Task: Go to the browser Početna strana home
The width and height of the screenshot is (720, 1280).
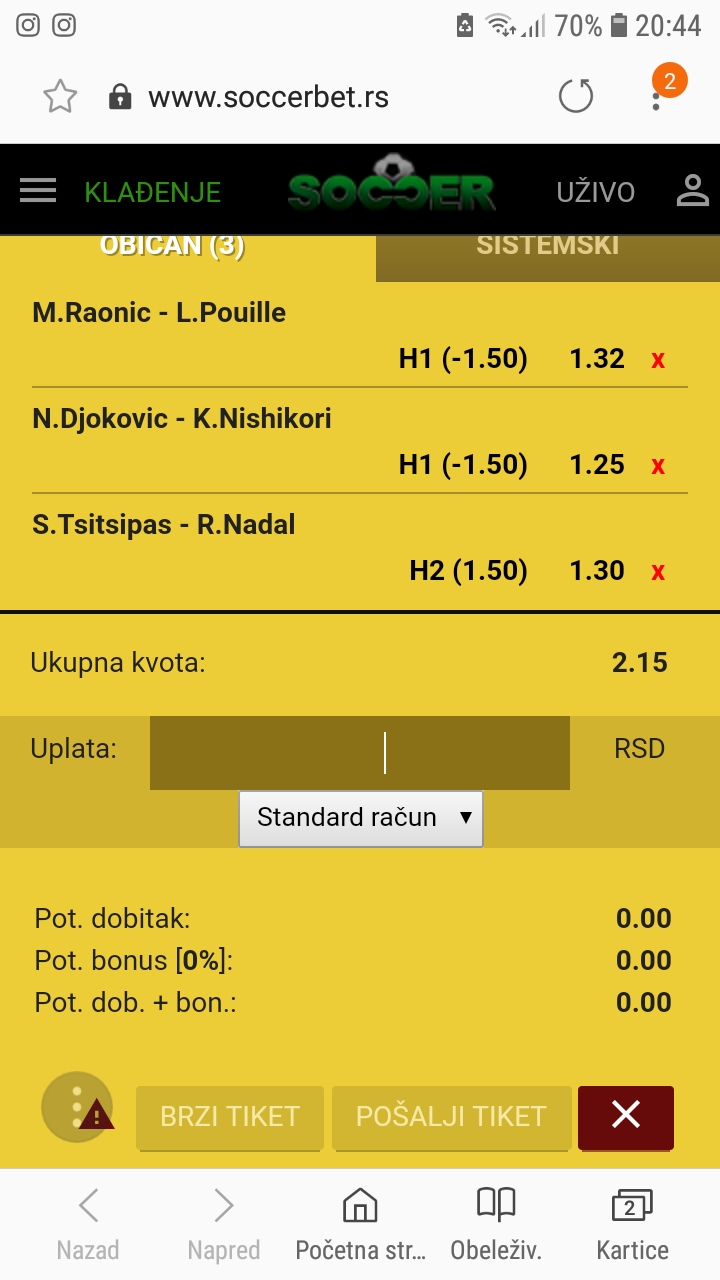Action: tap(360, 1224)
